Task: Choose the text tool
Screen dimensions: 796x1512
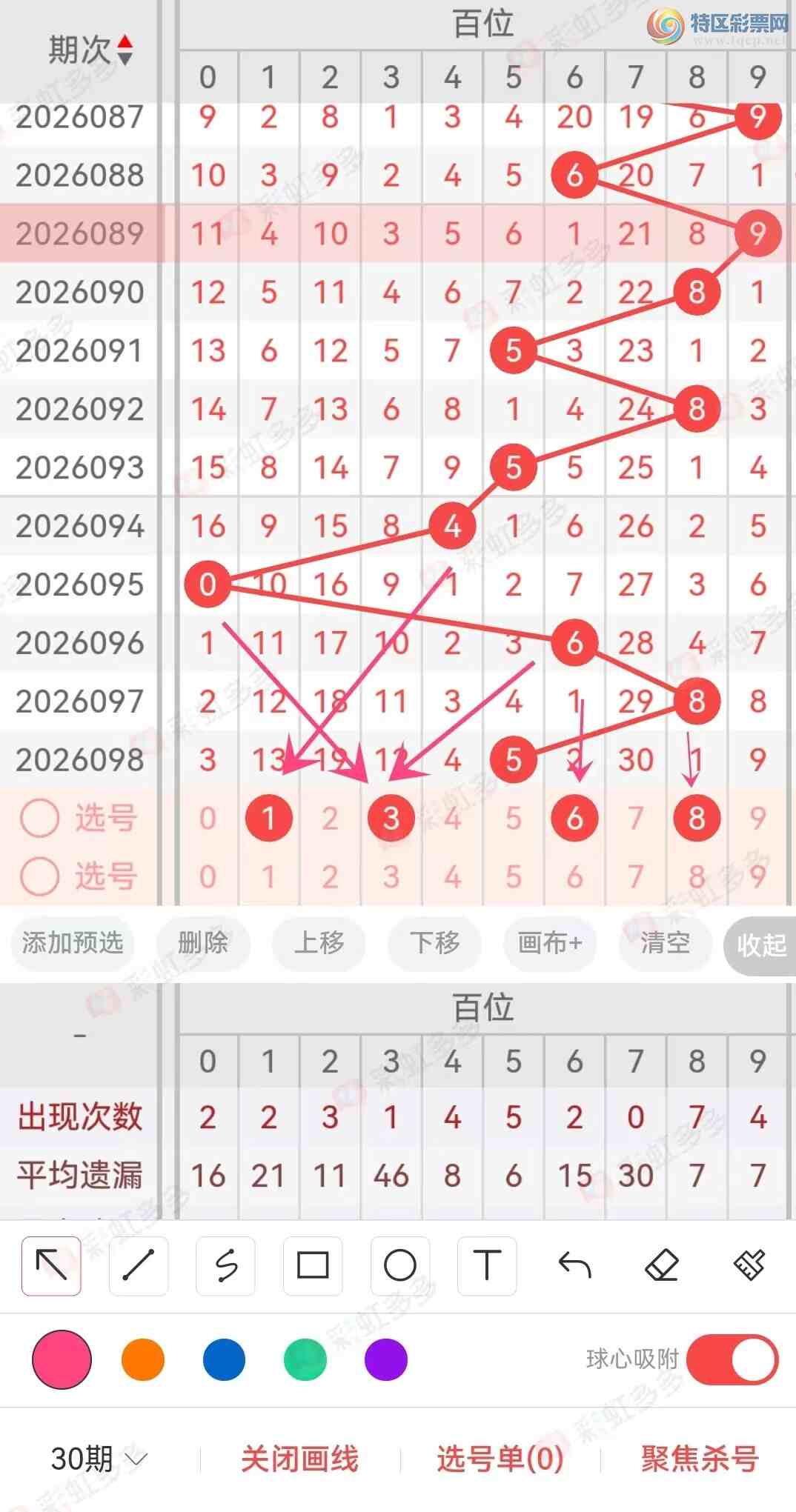Action: pos(487,1265)
